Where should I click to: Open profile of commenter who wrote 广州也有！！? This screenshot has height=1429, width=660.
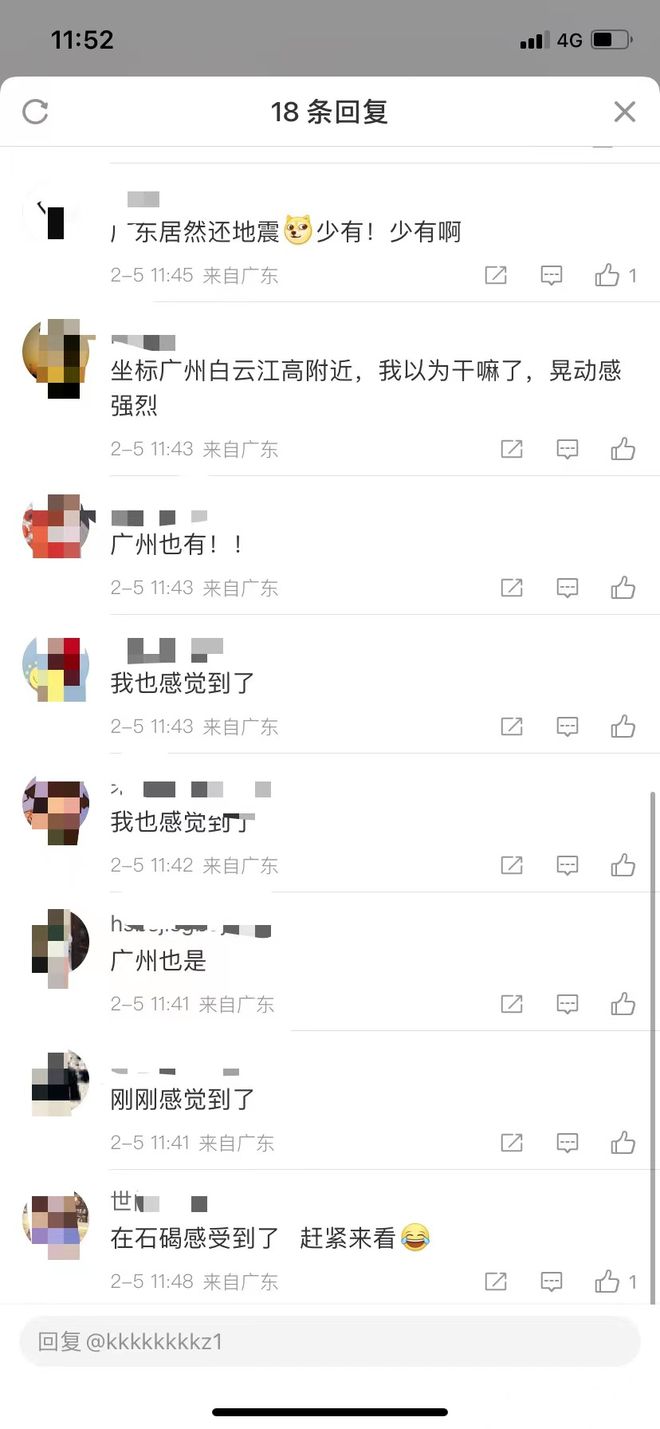pyautogui.click(x=56, y=527)
